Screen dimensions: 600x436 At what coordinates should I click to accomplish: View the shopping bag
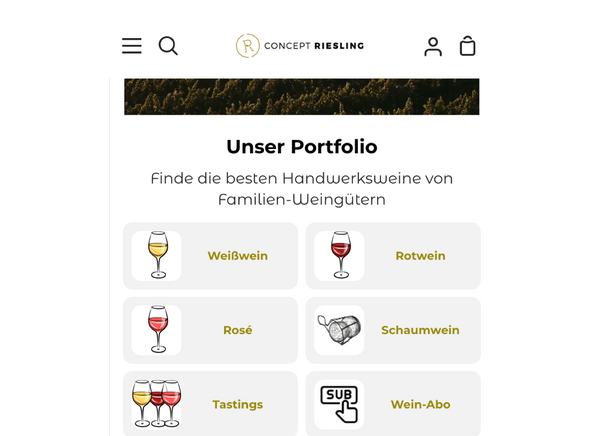(467, 46)
